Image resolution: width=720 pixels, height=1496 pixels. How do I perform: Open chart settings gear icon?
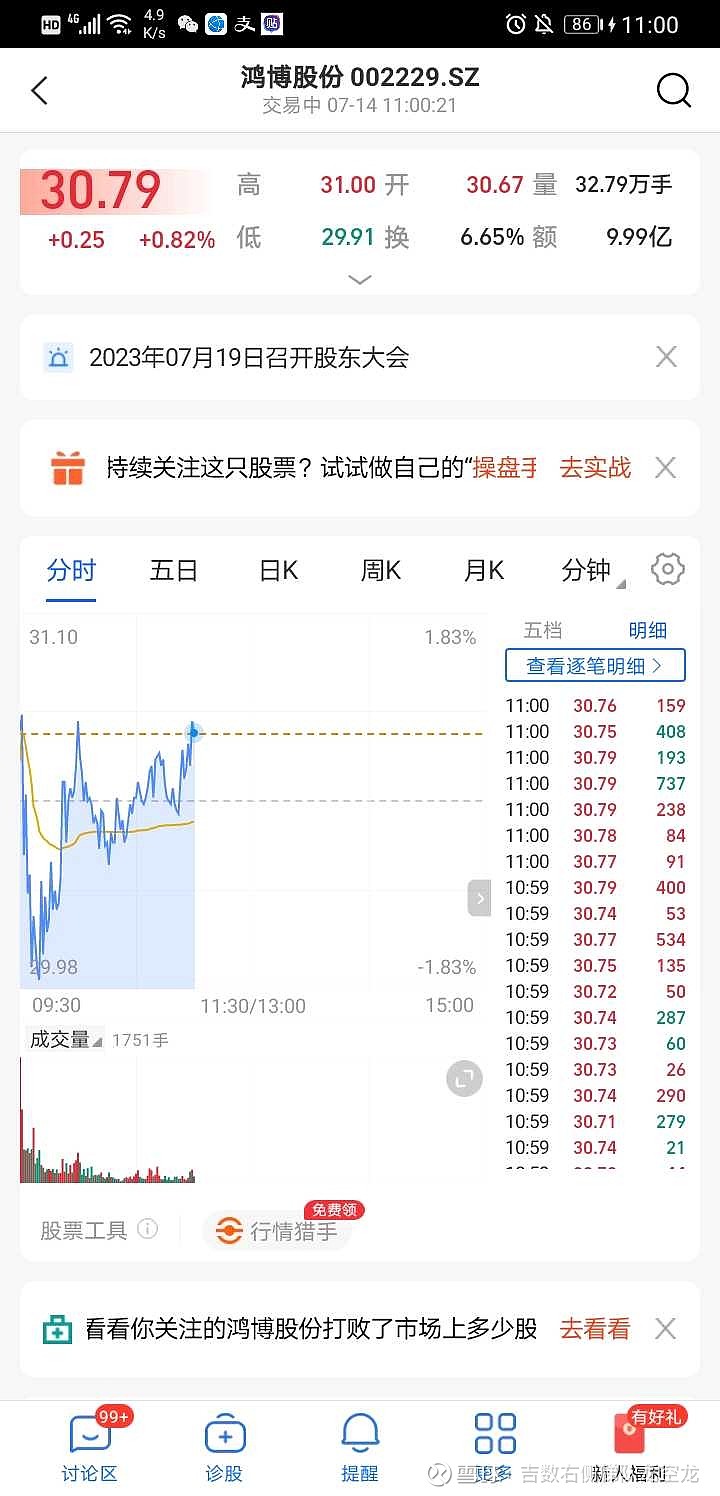pos(668,570)
